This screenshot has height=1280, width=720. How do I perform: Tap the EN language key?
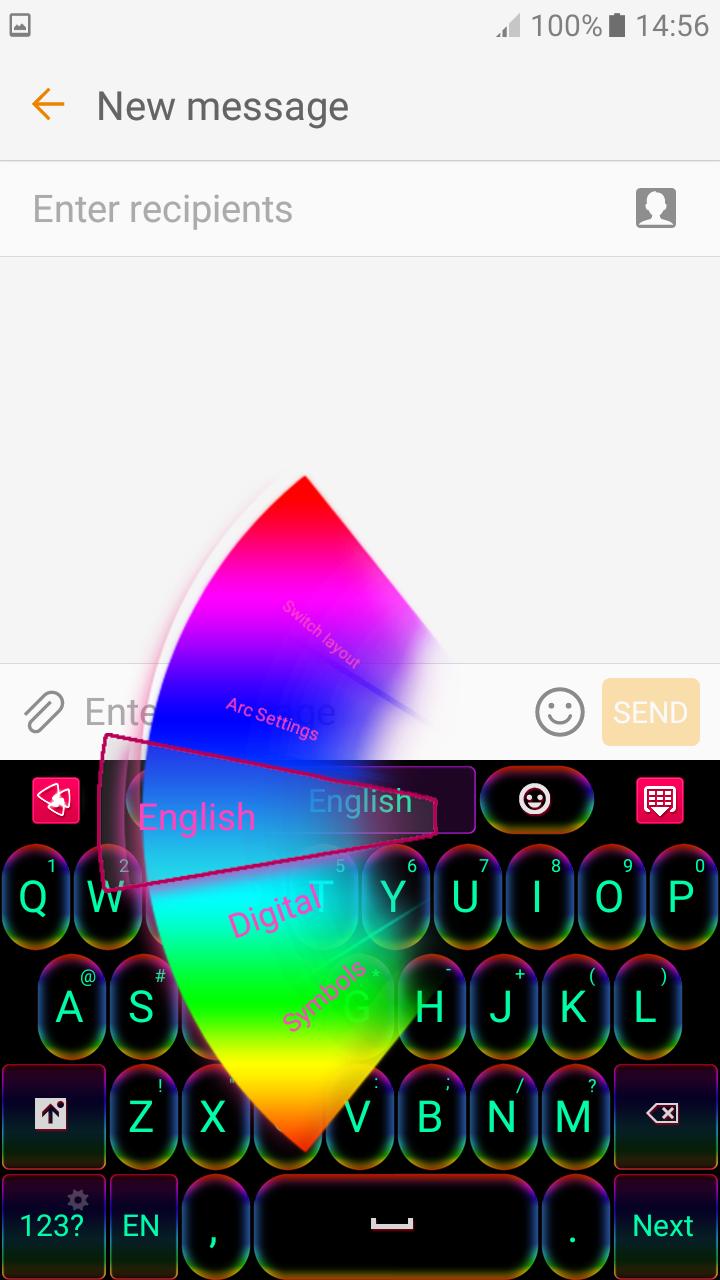(141, 1226)
